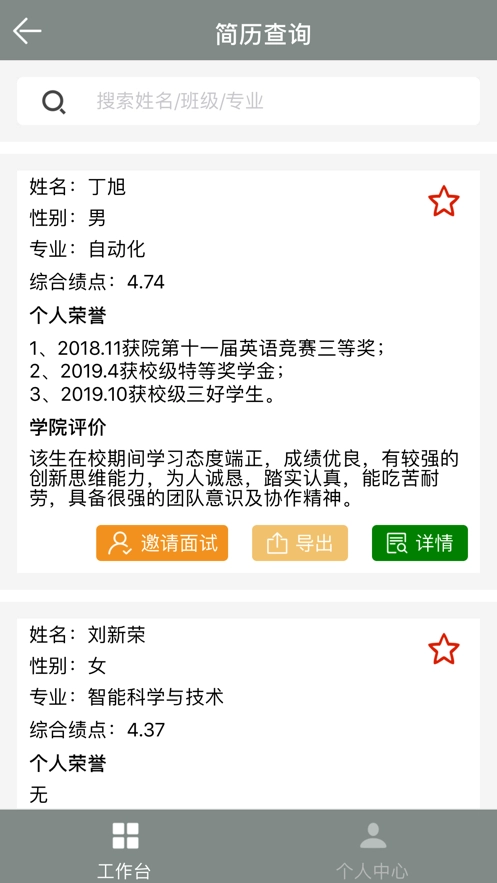Invite 丁旭 to an interview

pyautogui.click(x=162, y=543)
